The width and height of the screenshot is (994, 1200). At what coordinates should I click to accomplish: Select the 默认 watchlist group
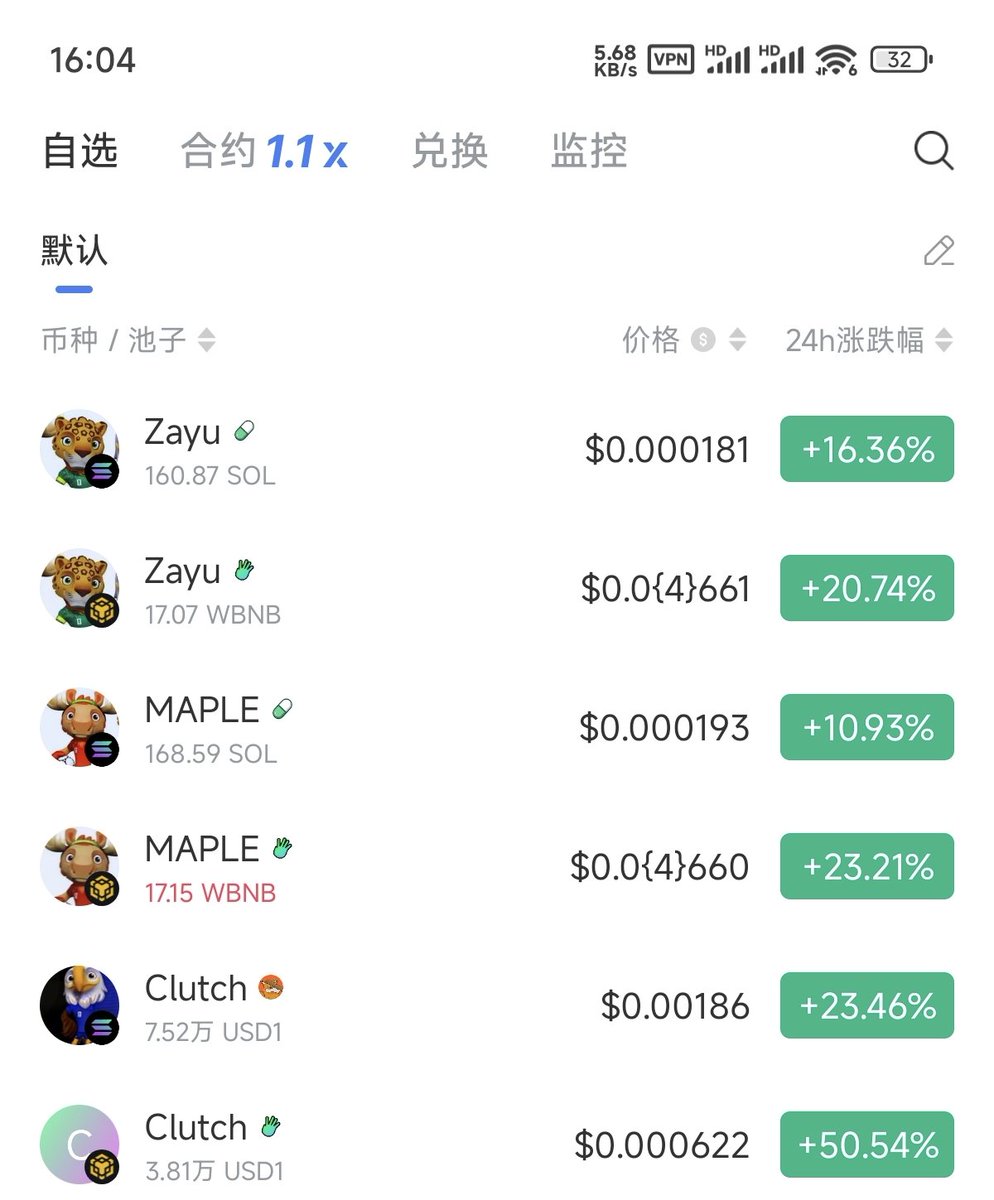74,251
